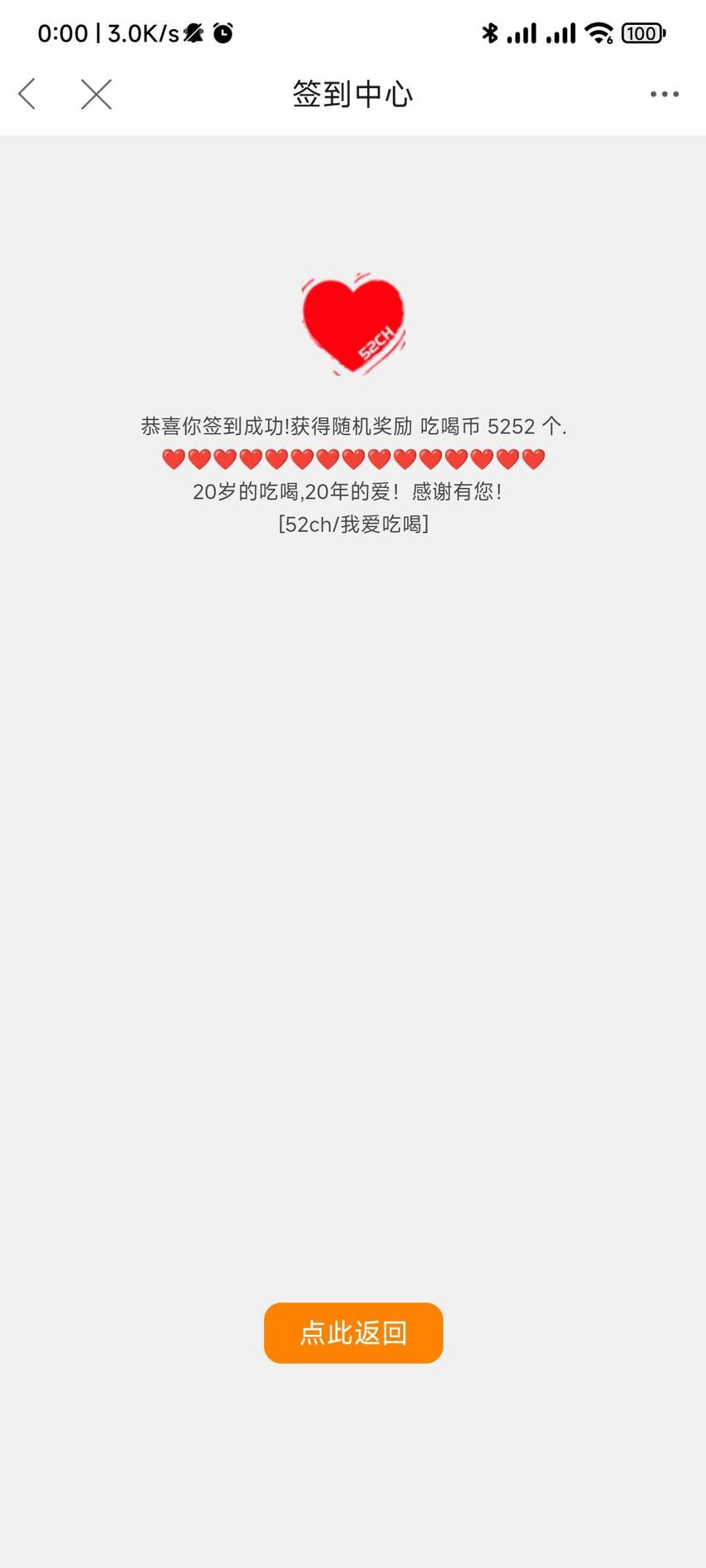Close the 签到中心 page
Viewport: 706px width, 1568px height.
pos(96,94)
